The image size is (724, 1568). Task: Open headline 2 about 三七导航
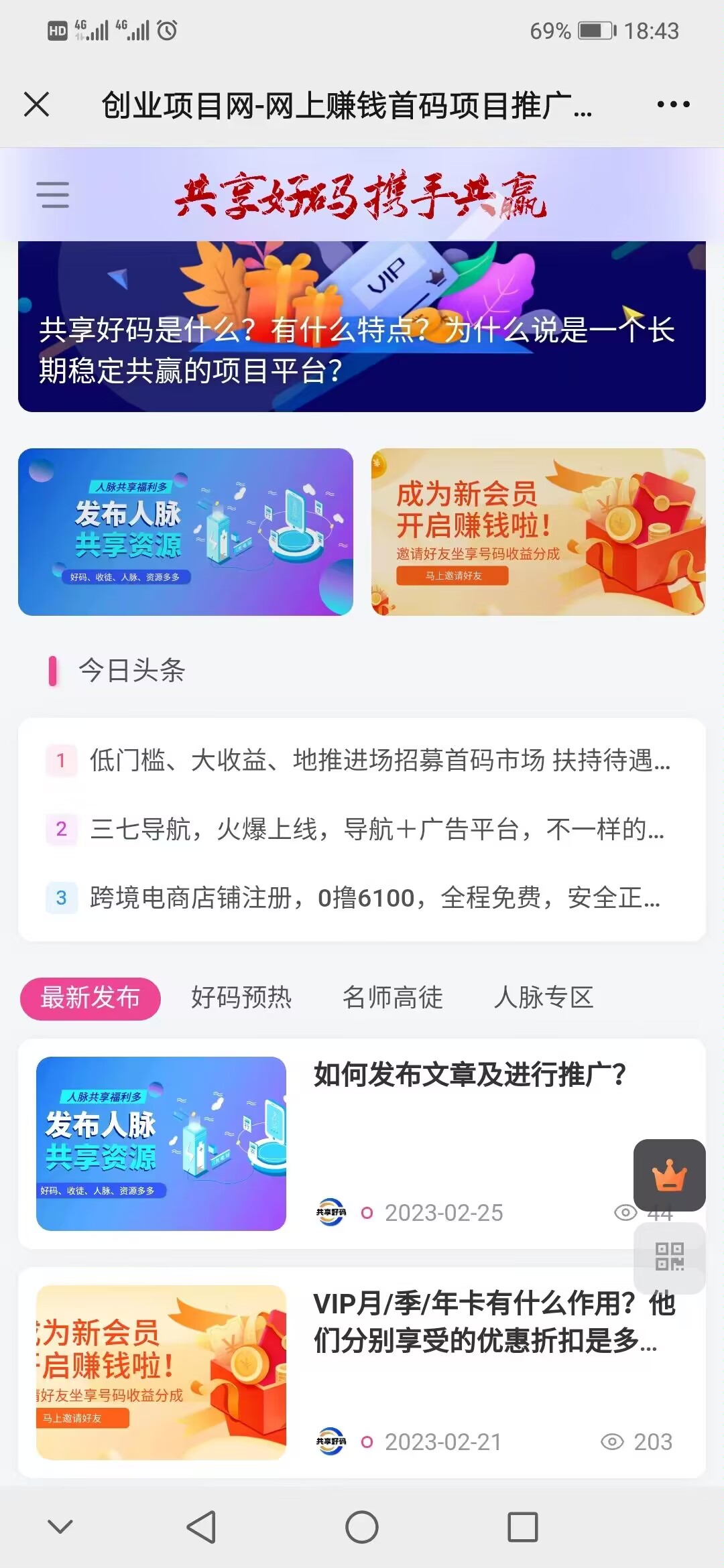point(377,830)
